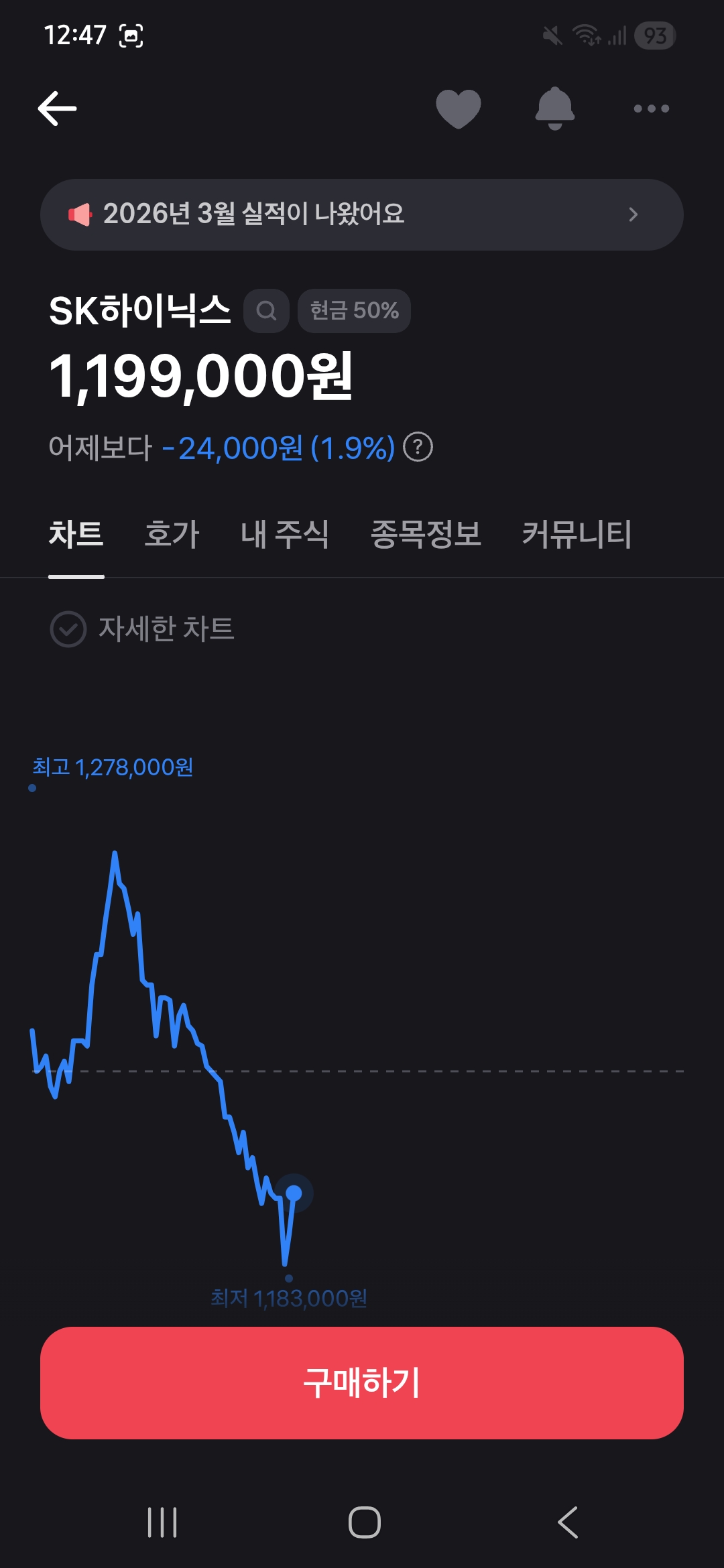Switch to the 내 주식 tab
724x1568 pixels.
tap(284, 535)
